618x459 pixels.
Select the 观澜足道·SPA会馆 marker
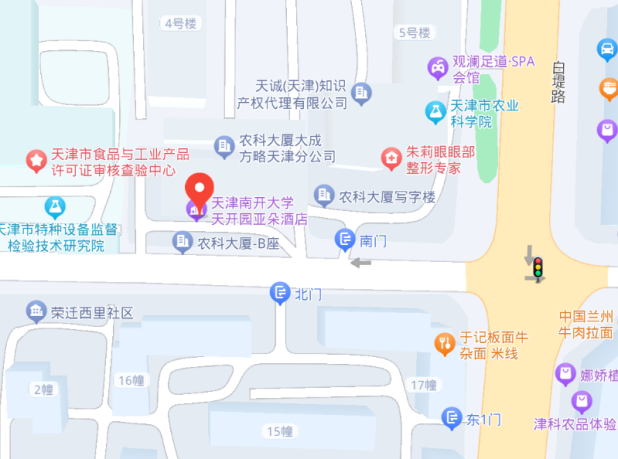(x=437, y=67)
